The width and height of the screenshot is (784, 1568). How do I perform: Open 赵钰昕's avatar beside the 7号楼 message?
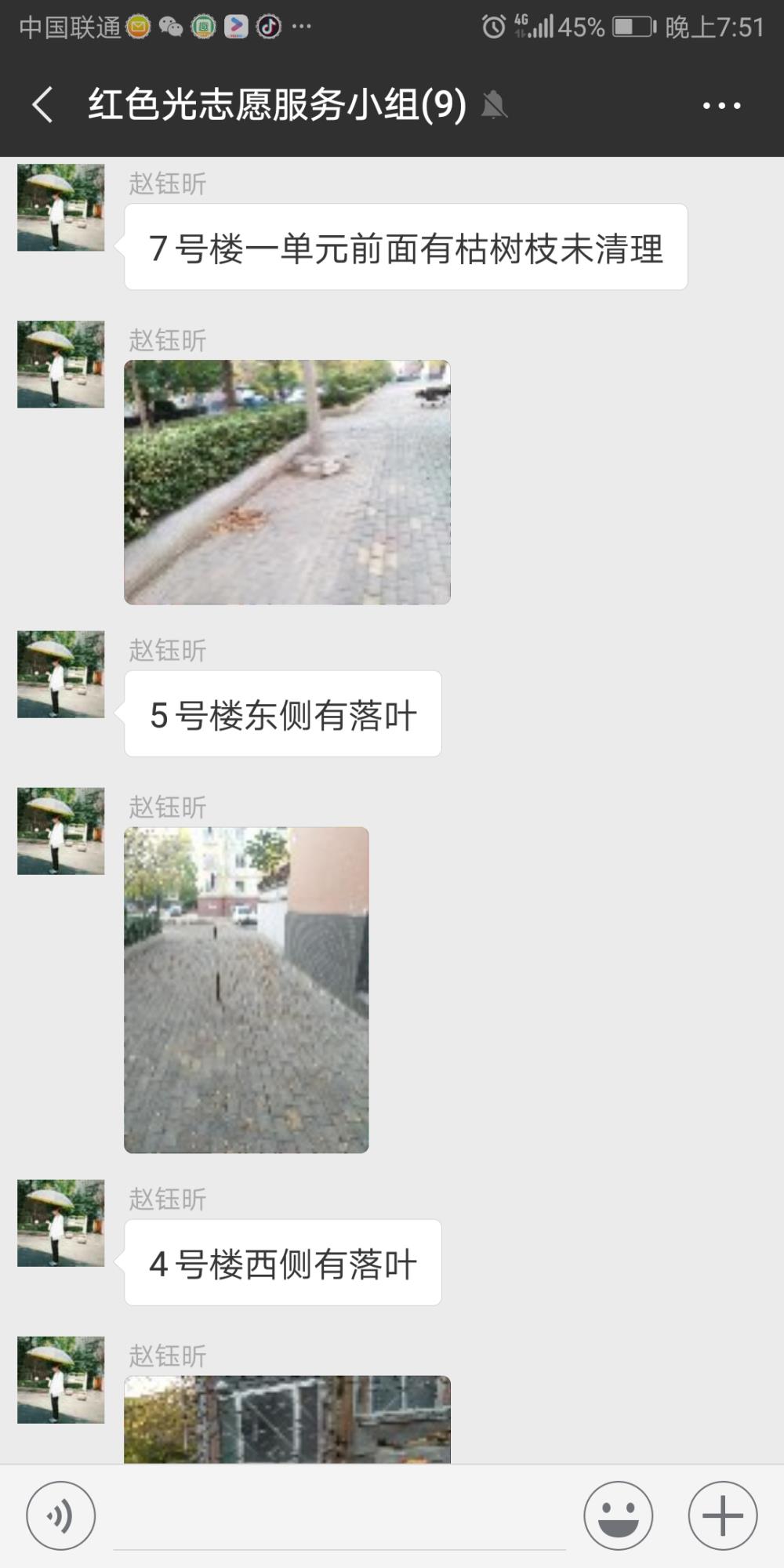(61, 208)
